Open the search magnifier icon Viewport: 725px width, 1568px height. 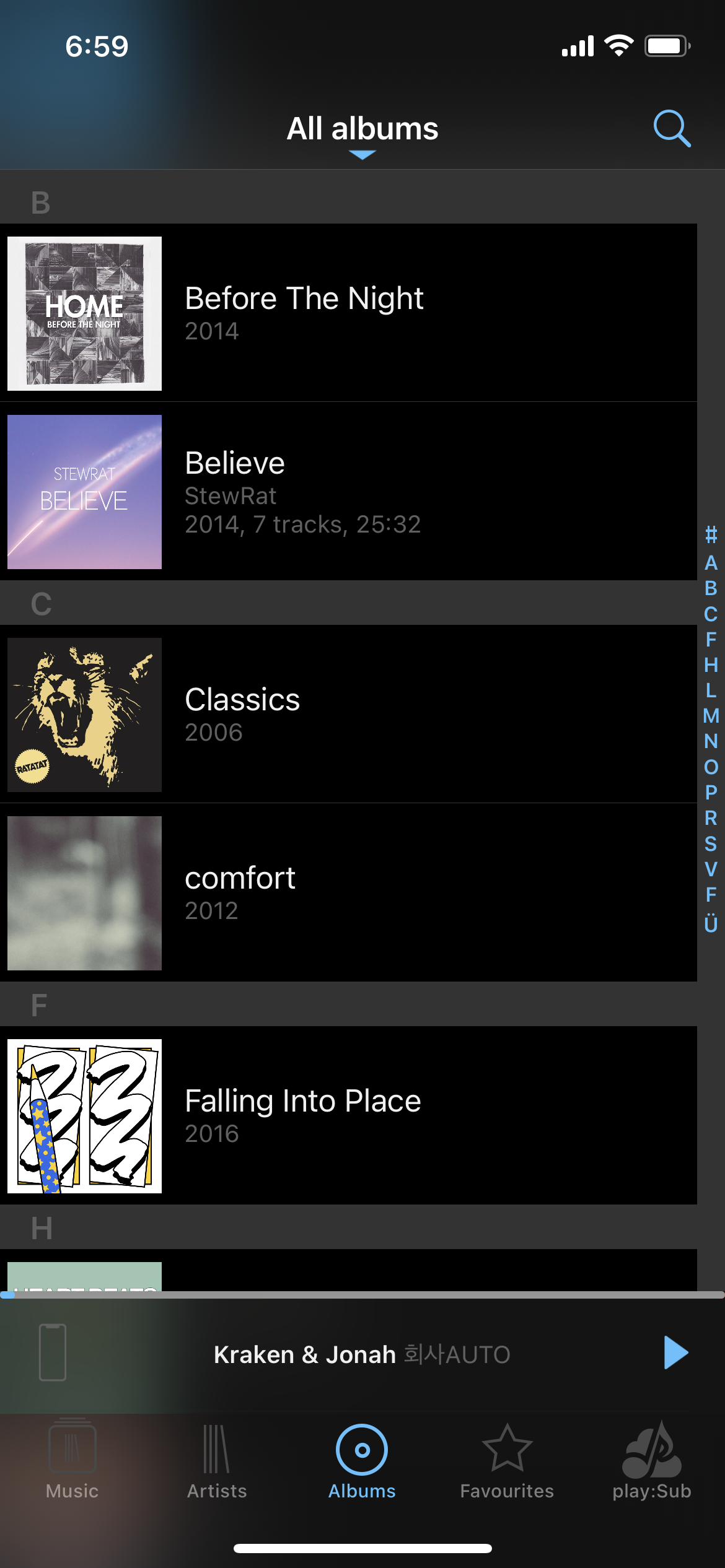(x=672, y=129)
